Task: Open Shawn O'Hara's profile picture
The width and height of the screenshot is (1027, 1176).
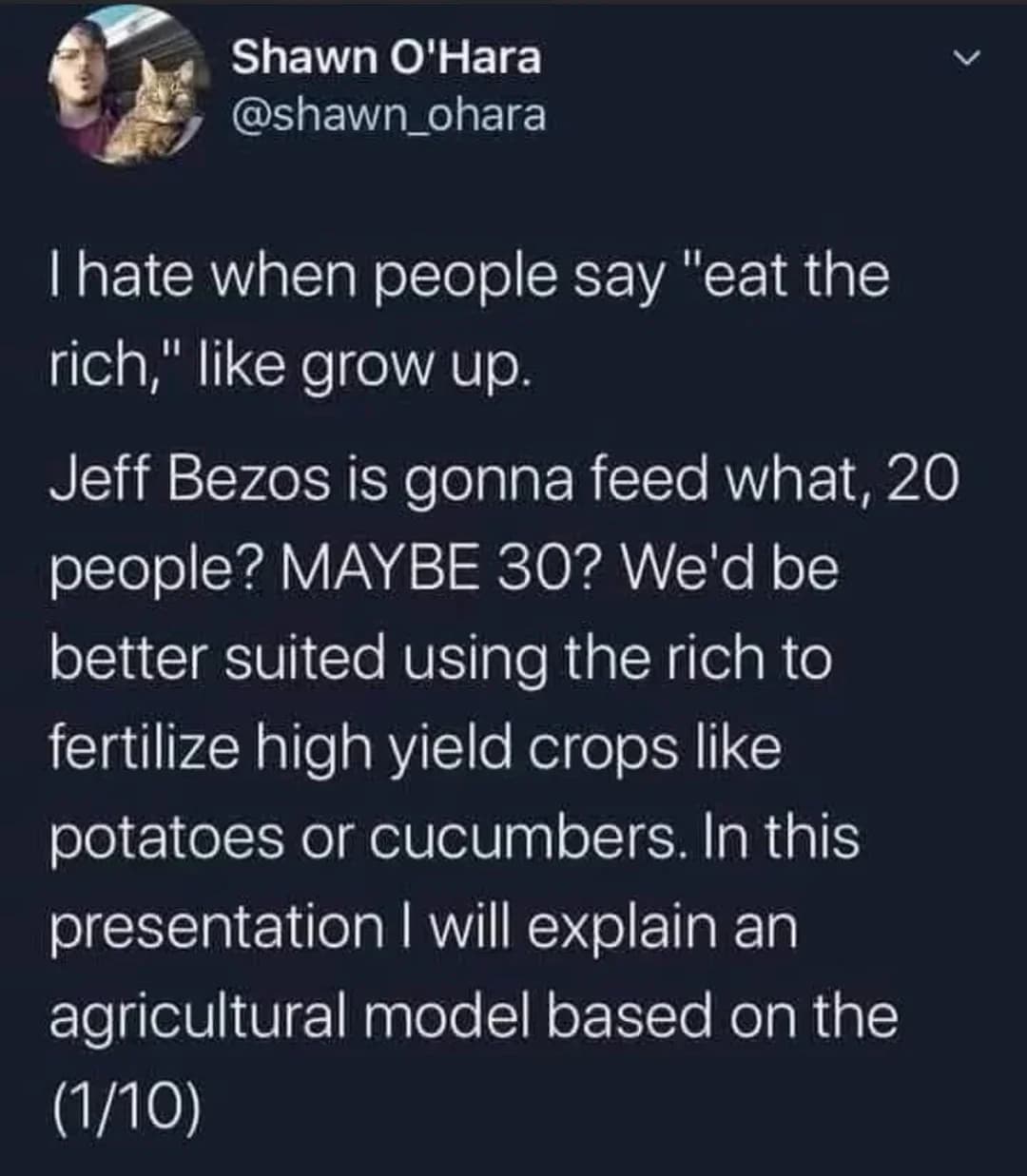Action: [x=130, y=87]
